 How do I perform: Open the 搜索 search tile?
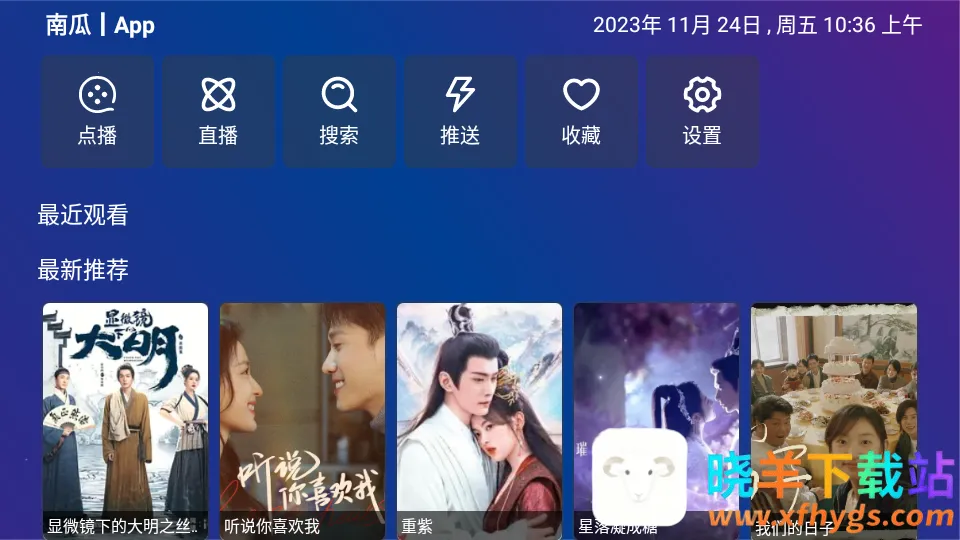[x=339, y=112]
